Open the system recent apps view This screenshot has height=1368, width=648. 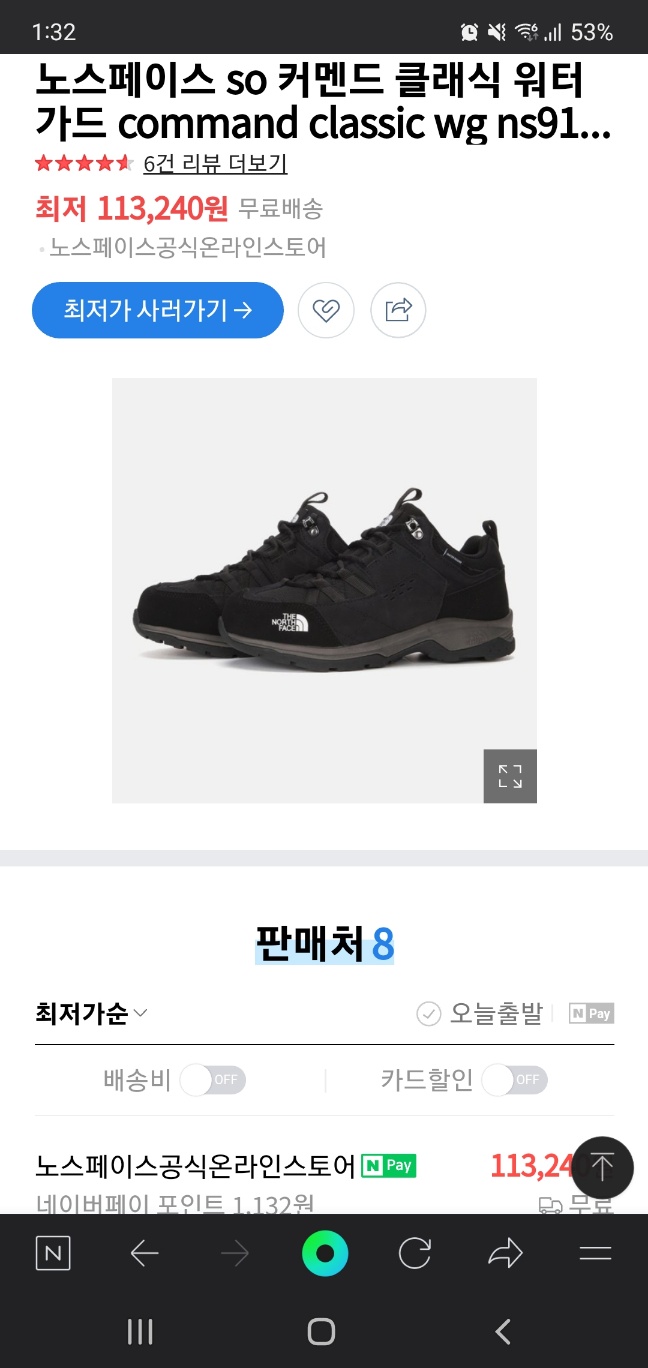[x=140, y=1331]
